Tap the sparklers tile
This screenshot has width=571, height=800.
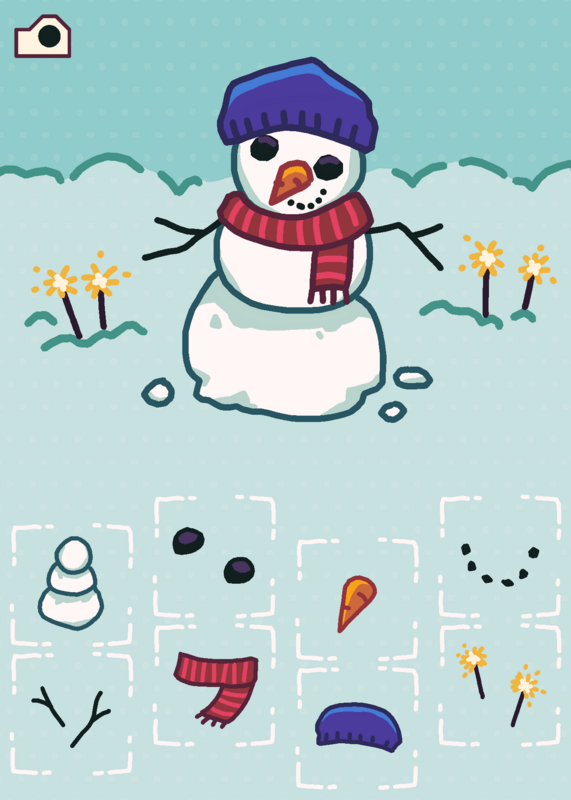pyautogui.click(x=500, y=685)
